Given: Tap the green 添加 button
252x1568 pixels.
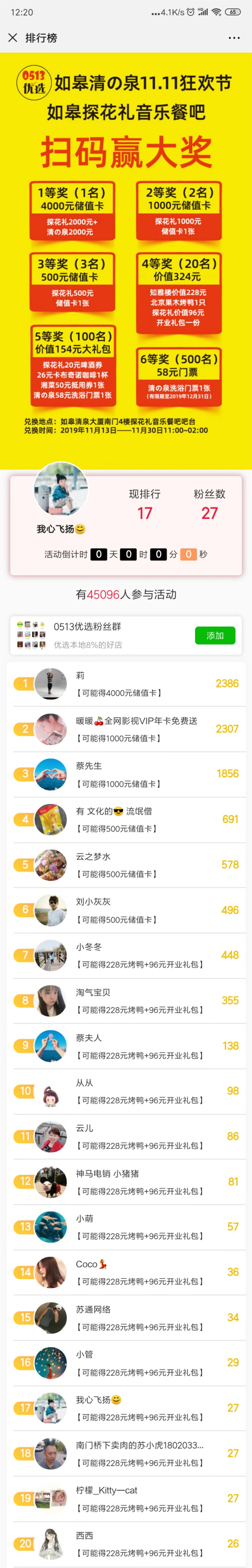Looking at the screenshot, I should [x=215, y=635].
